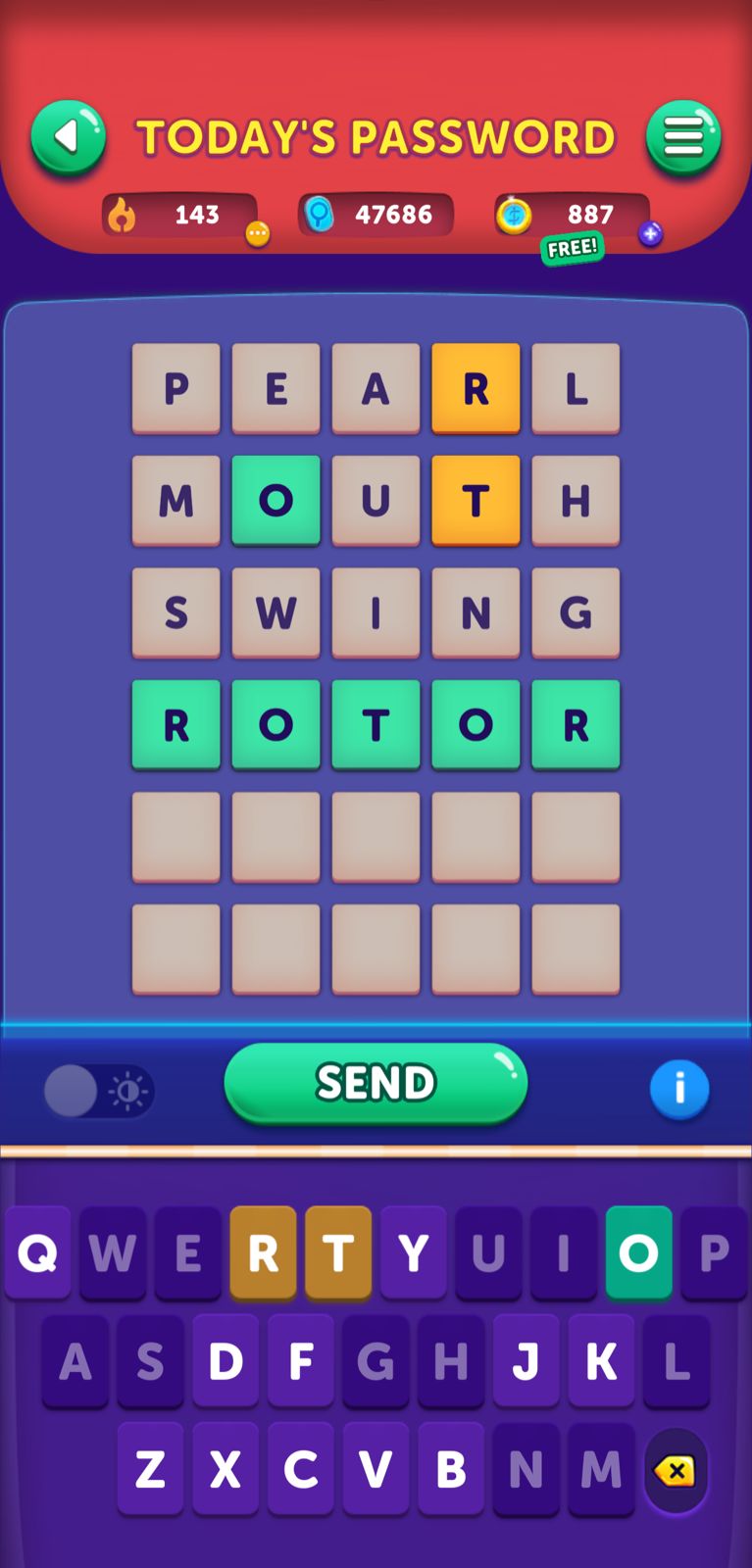Enter letter D from the game keyboard
This screenshot has width=752, height=1568.
coord(226,1361)
